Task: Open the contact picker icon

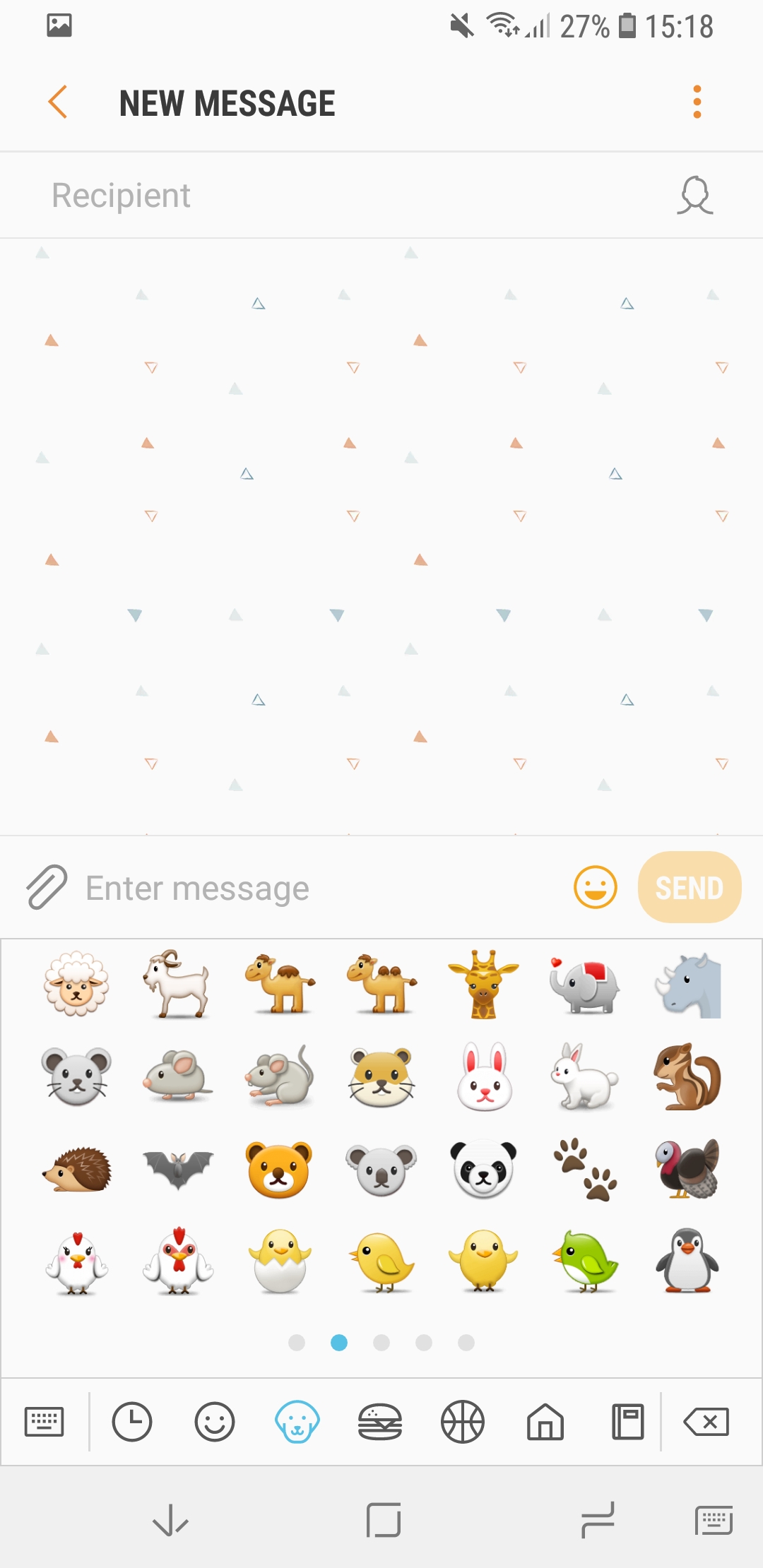Action: [x=695, y=196]
